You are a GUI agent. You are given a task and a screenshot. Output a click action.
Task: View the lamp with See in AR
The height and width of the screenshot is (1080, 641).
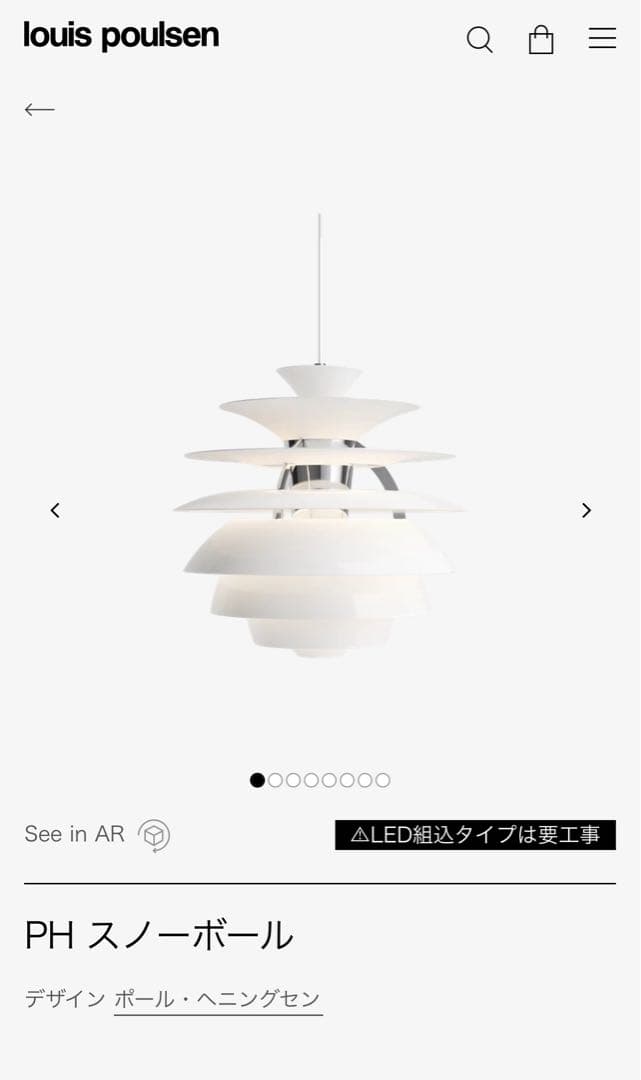pos(97,834)
